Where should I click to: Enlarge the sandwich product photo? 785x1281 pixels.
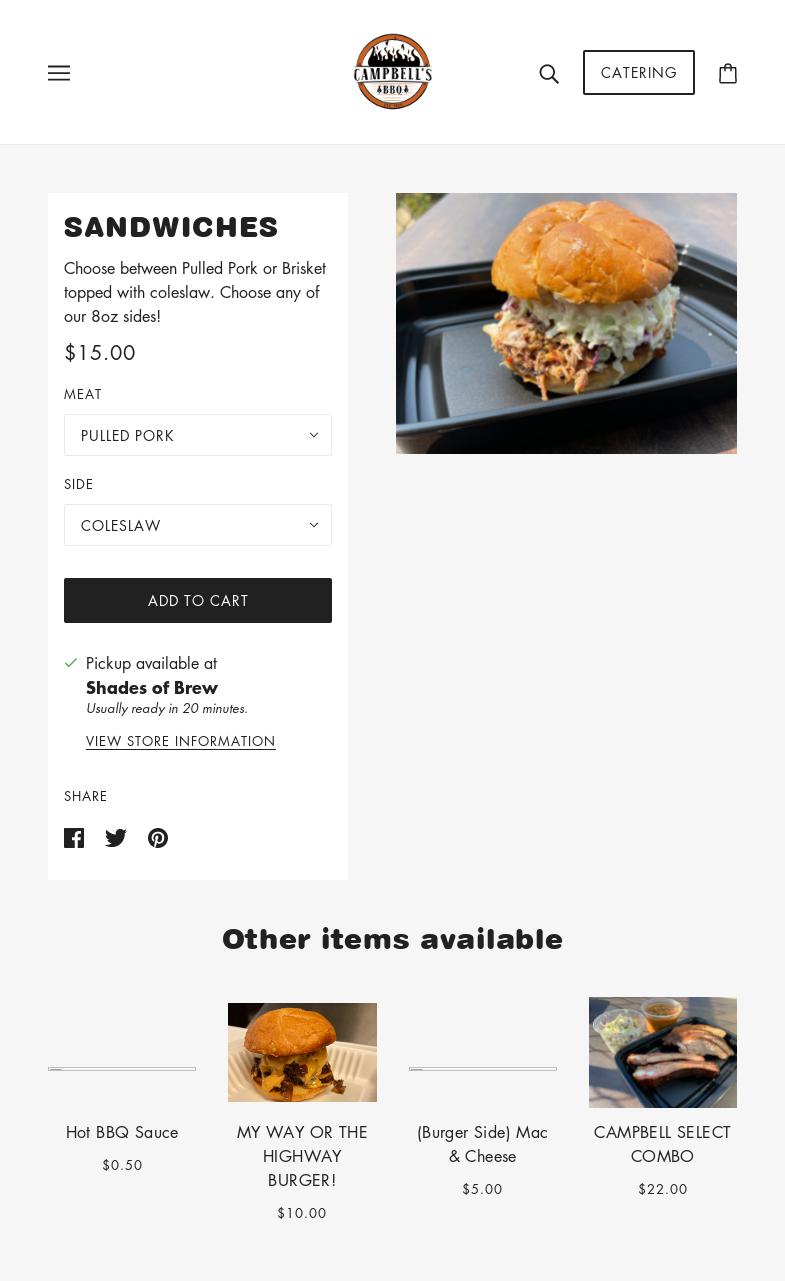(x=566, y=323)
